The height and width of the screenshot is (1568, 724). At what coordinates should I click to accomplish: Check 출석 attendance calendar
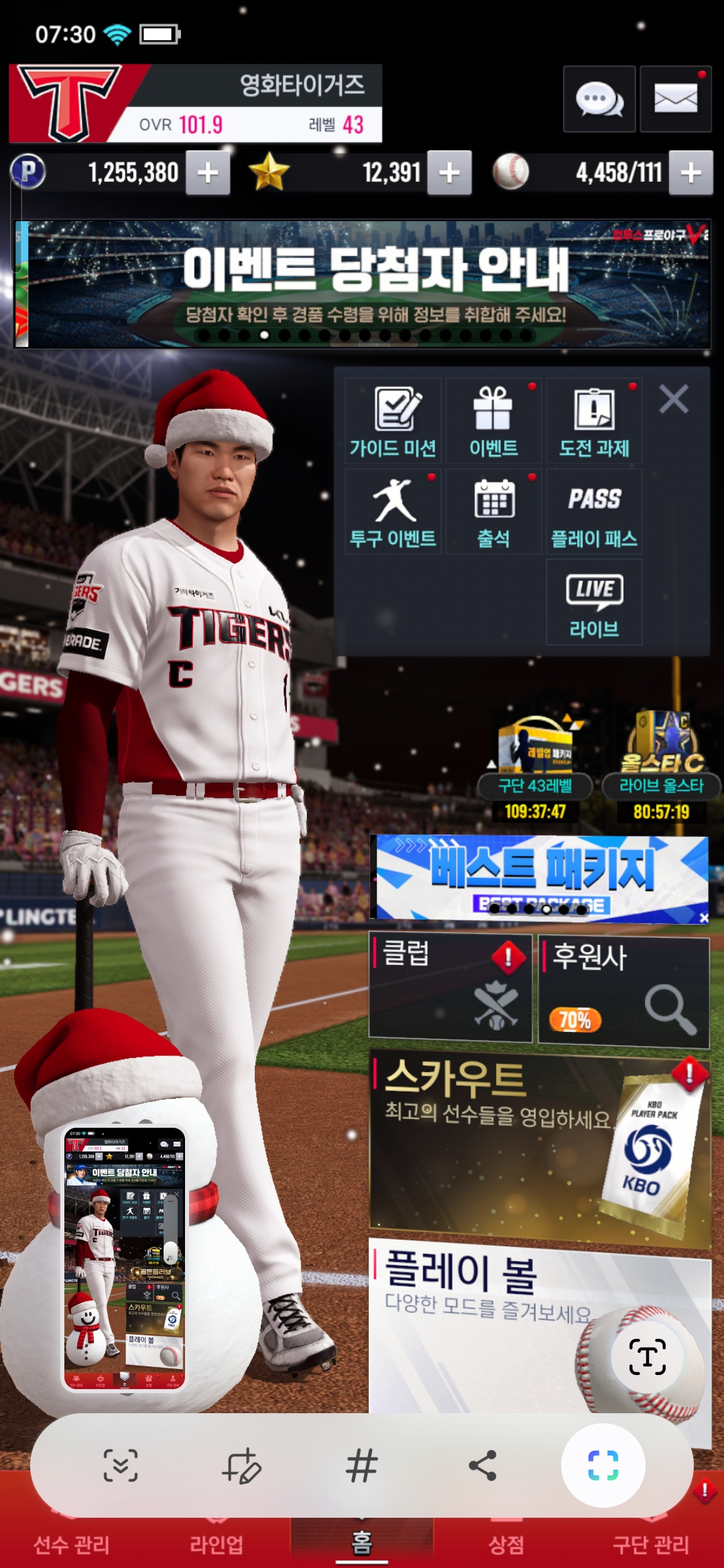[493, 512]
